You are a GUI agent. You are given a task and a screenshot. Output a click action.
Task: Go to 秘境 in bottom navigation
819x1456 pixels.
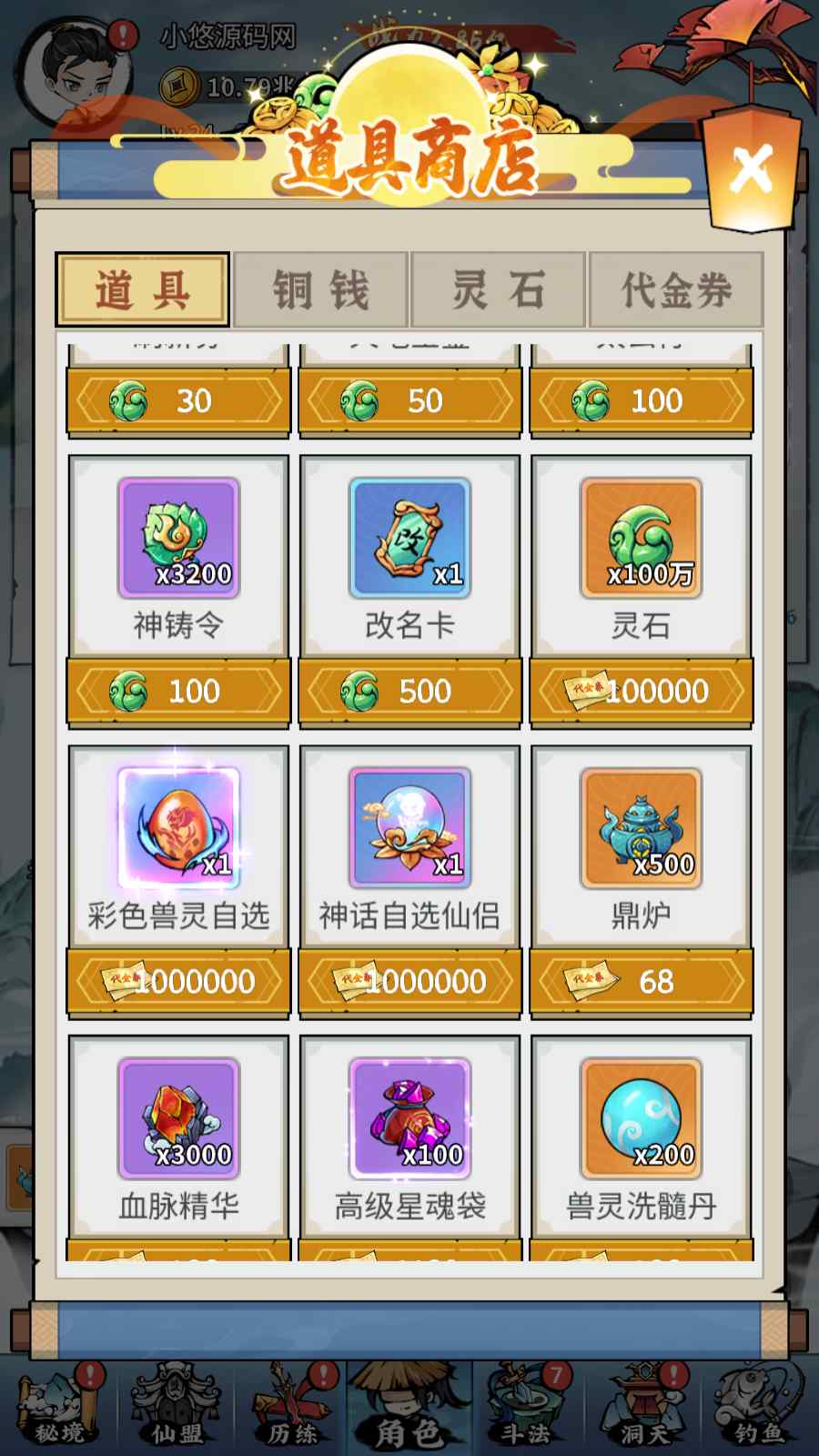(x=60, y=1408)
